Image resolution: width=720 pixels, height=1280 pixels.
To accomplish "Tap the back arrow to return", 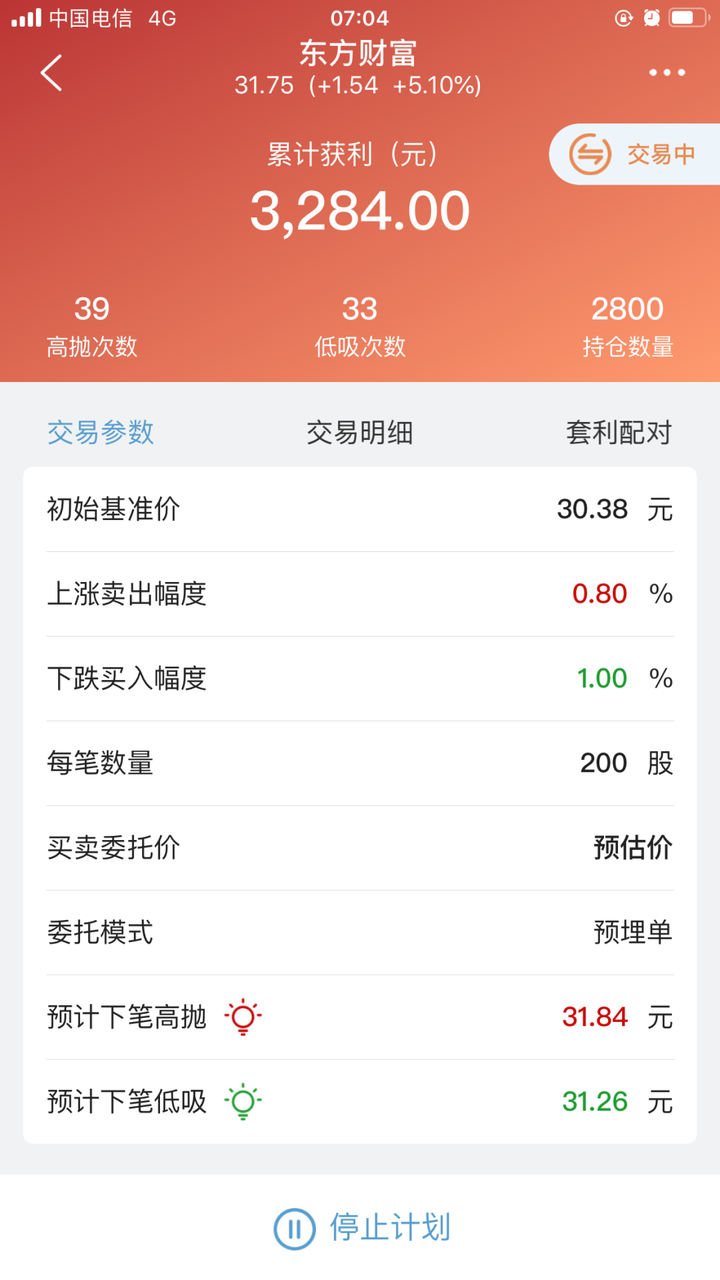I will coord(51,73).
